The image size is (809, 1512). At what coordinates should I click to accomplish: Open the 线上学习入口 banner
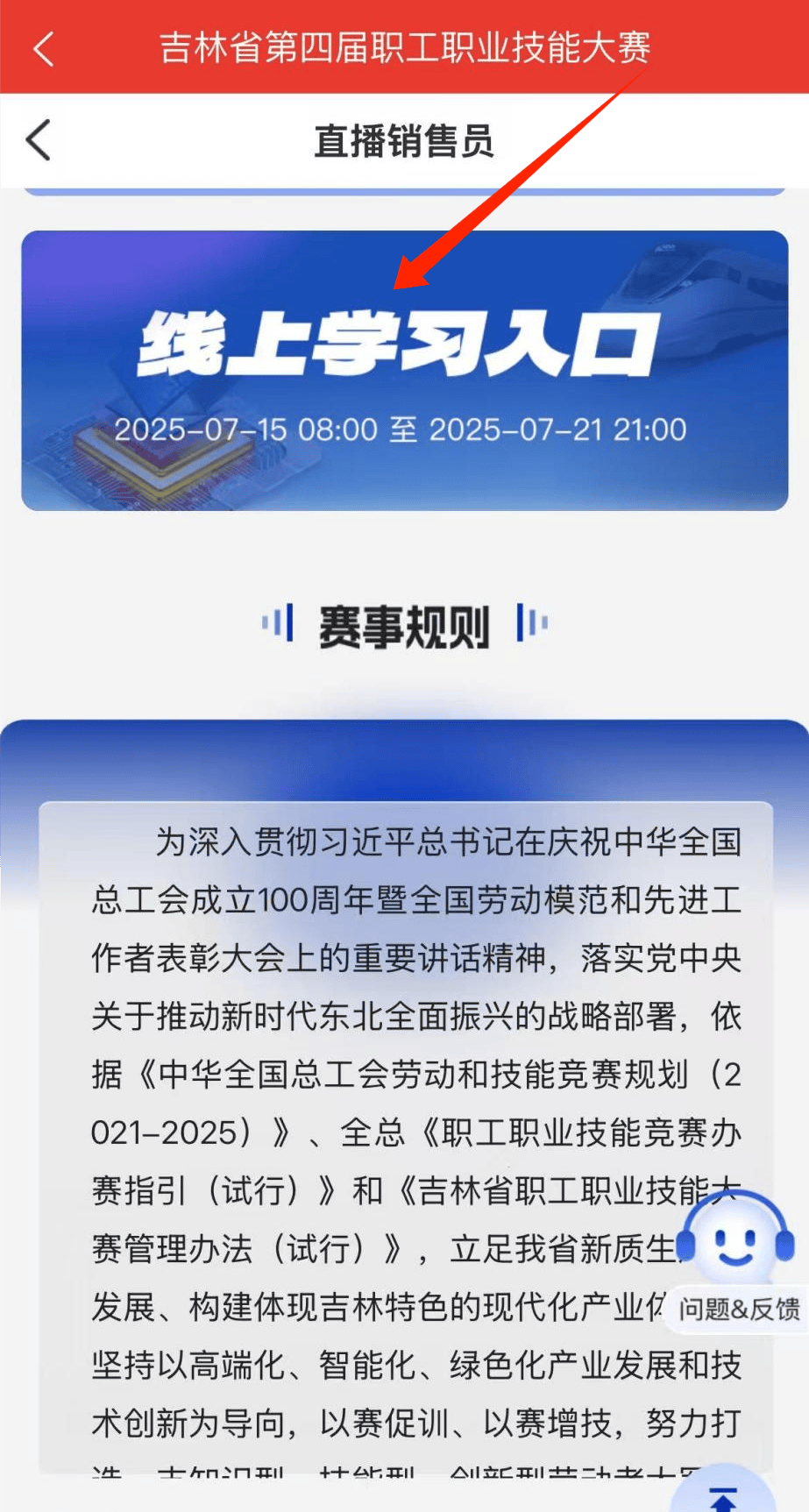point(404,370)
